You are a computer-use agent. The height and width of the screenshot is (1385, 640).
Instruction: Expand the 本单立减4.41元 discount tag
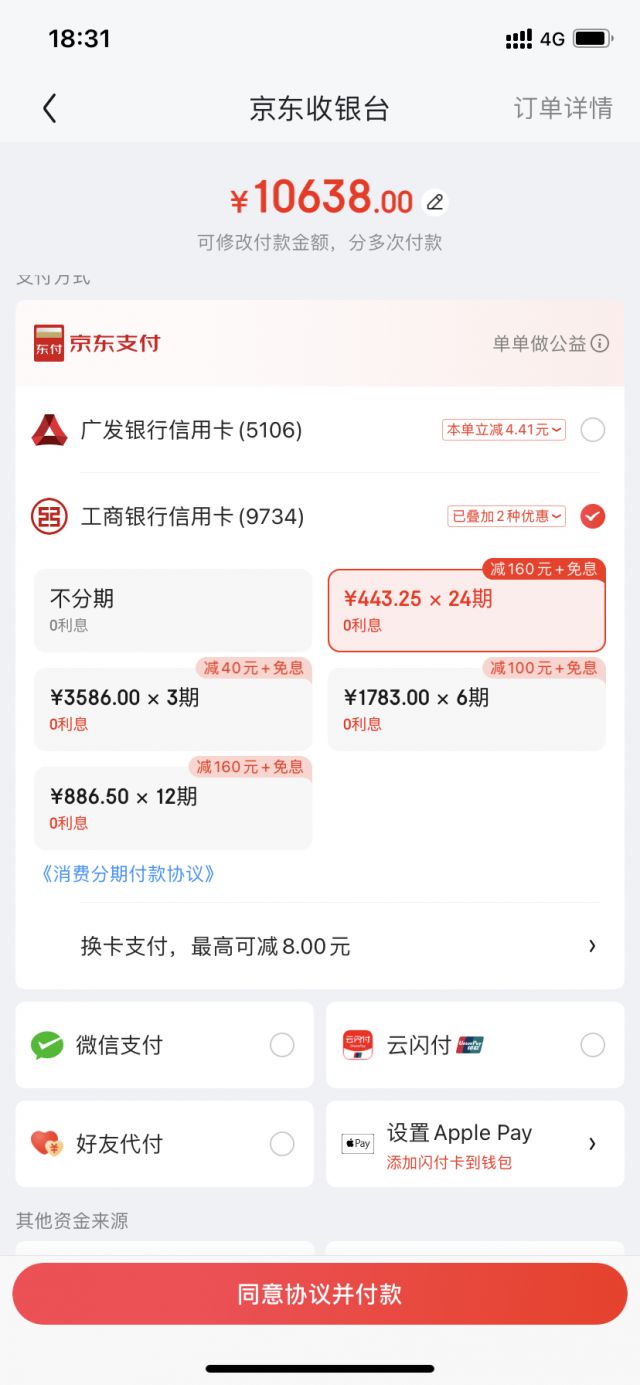coord(504,430)
